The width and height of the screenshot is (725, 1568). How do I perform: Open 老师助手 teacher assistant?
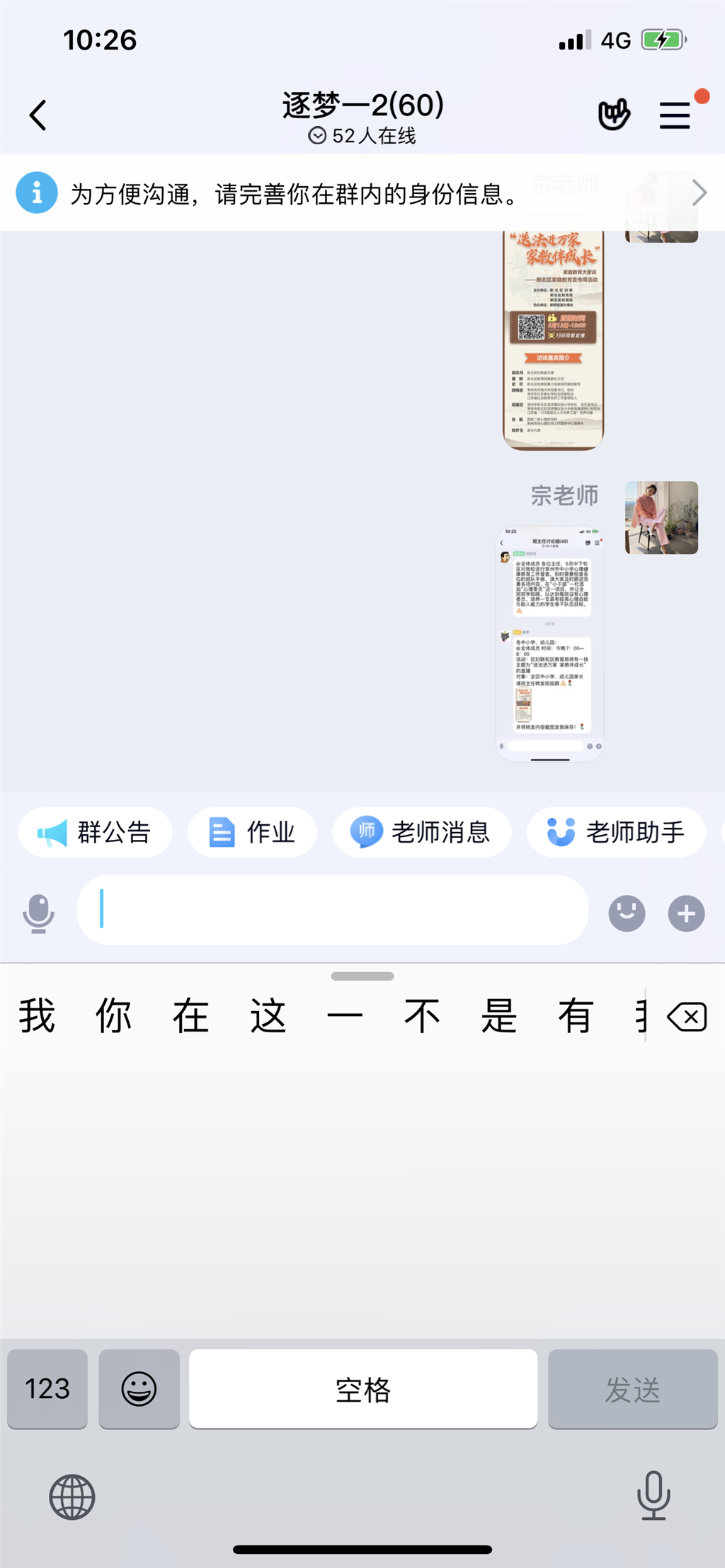pos(616,832)
